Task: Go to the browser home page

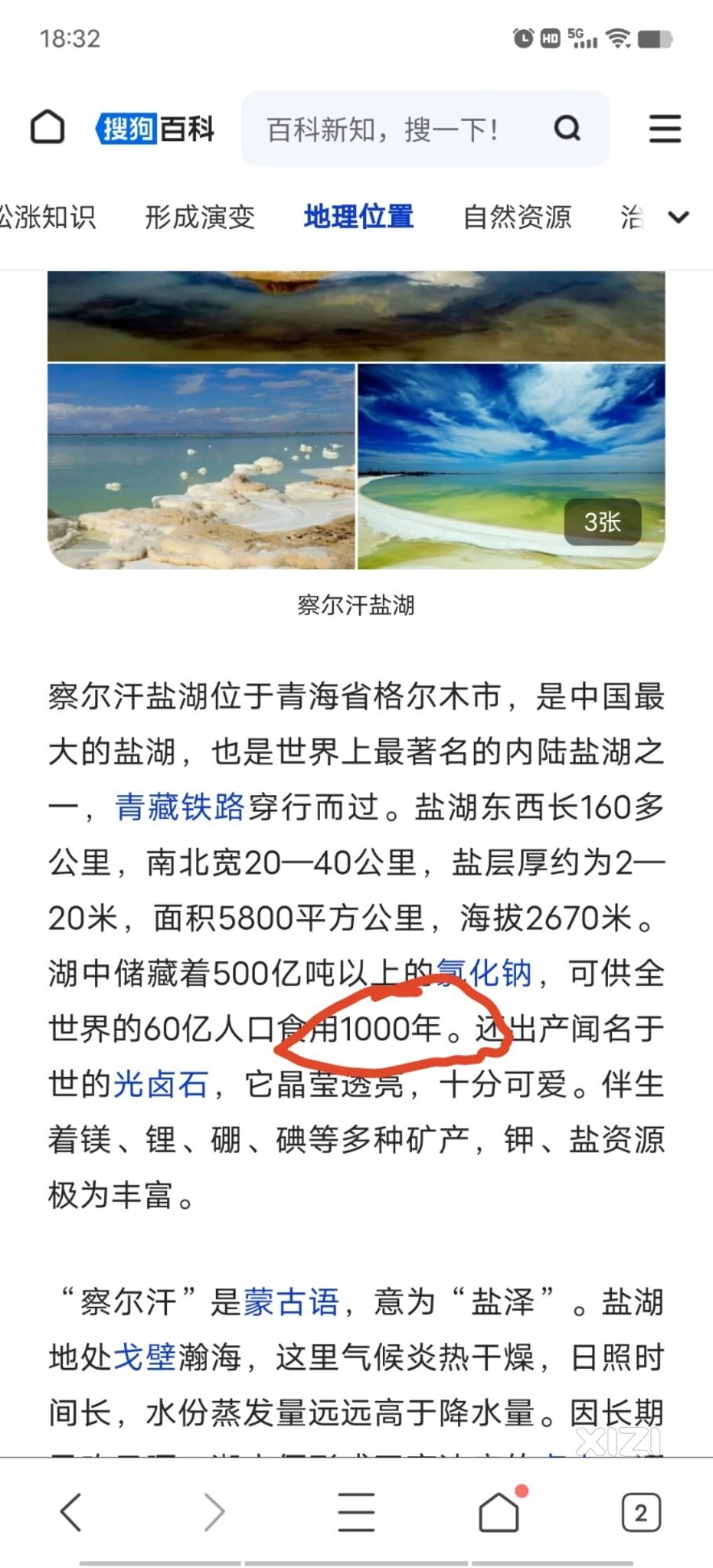Action: coord(499,1512)
